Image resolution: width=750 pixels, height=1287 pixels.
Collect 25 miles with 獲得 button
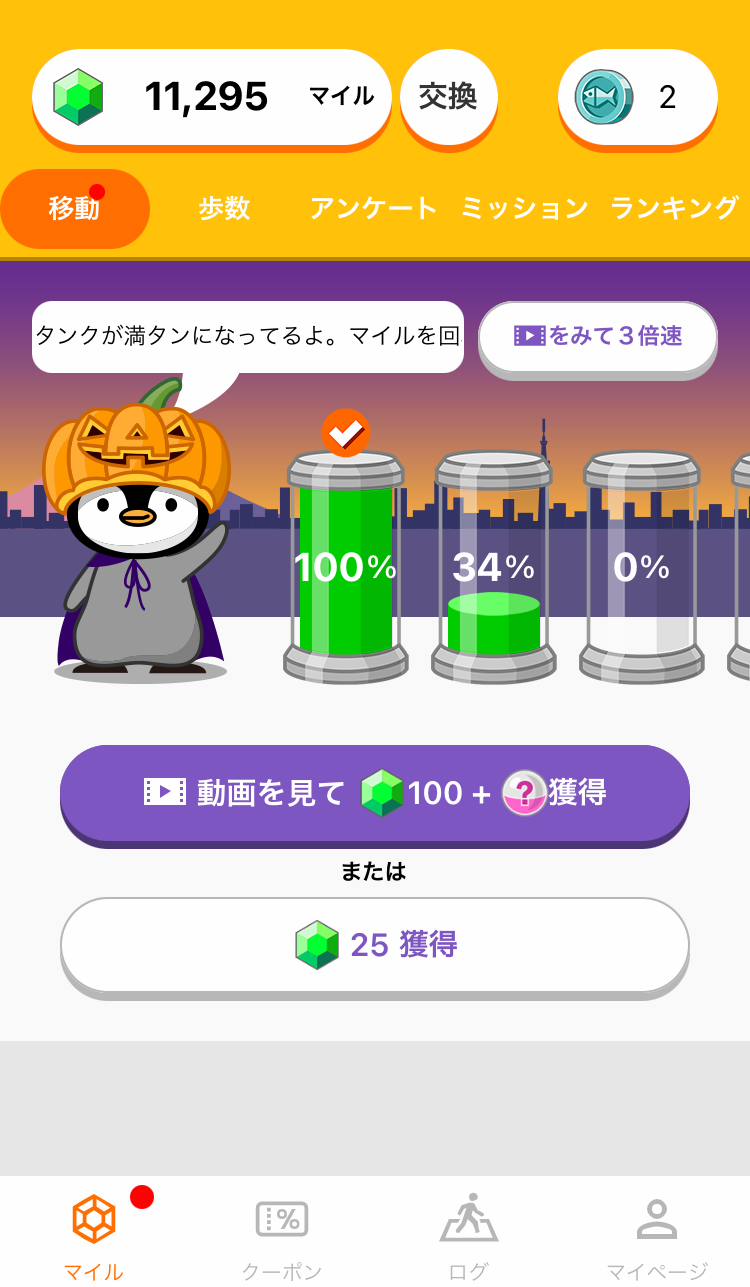tap(375, 945)
